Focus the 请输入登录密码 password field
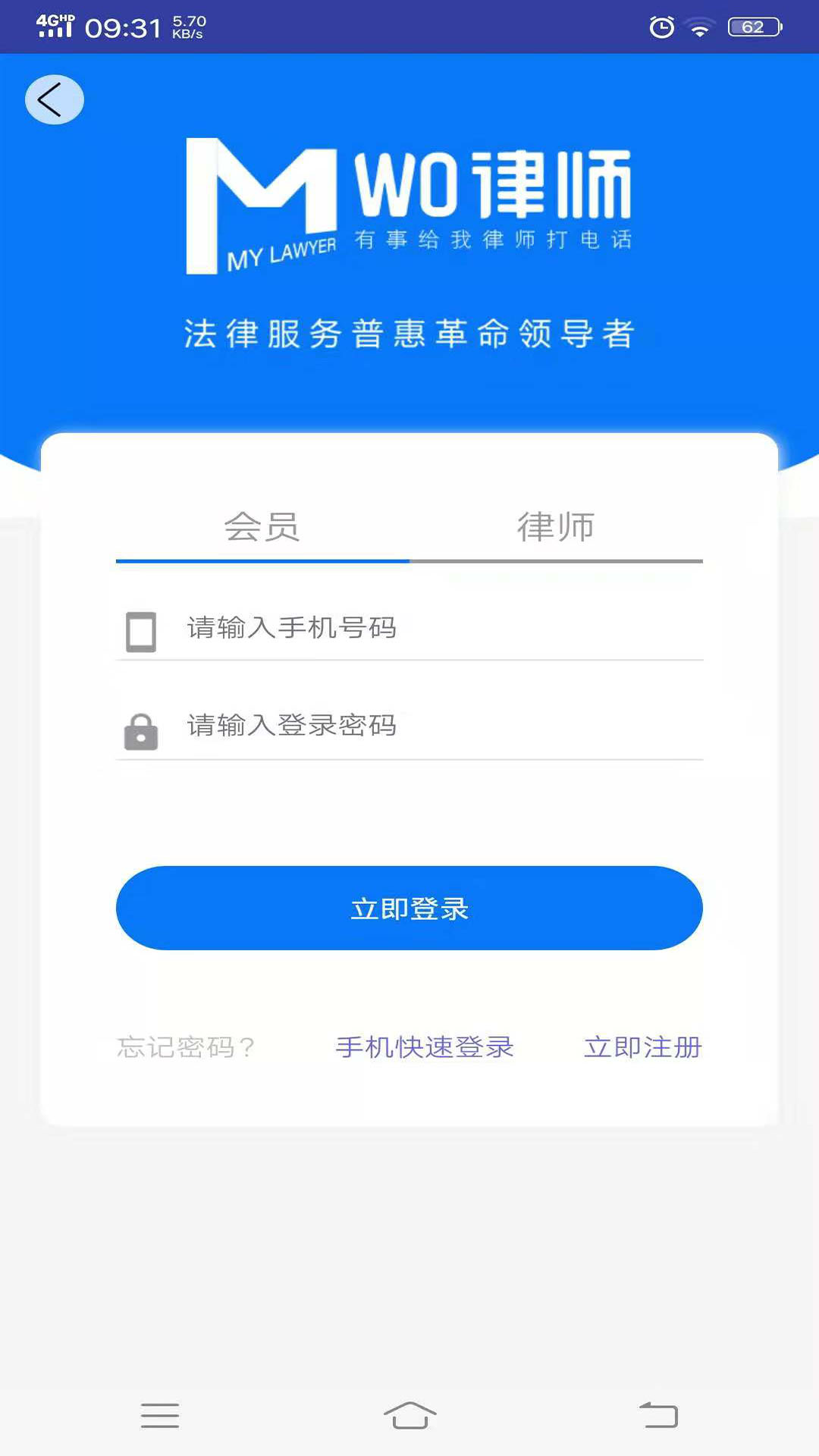This screenshot has height=1456, width=819. coord(409,726)
